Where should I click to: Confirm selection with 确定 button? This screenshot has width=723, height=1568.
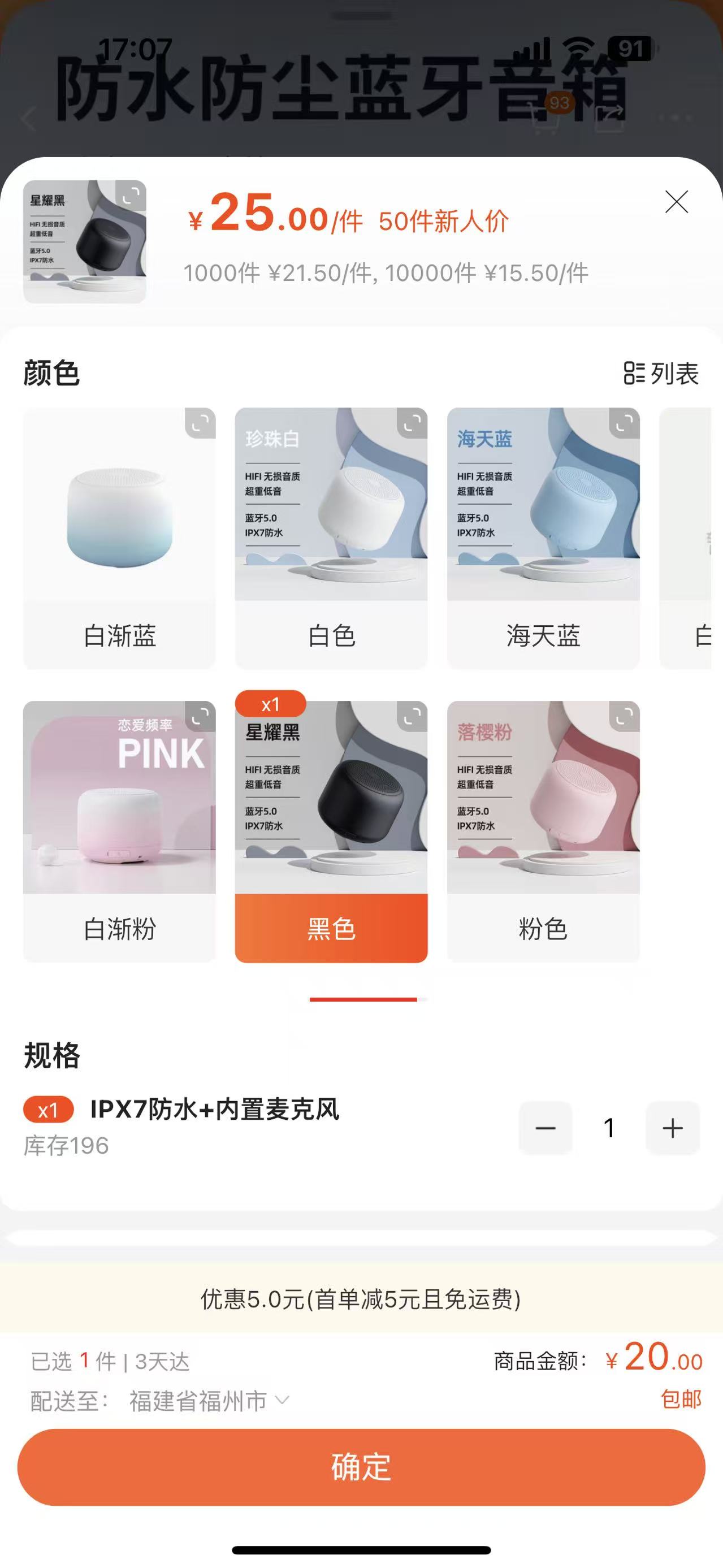(x=362, y=1467)
